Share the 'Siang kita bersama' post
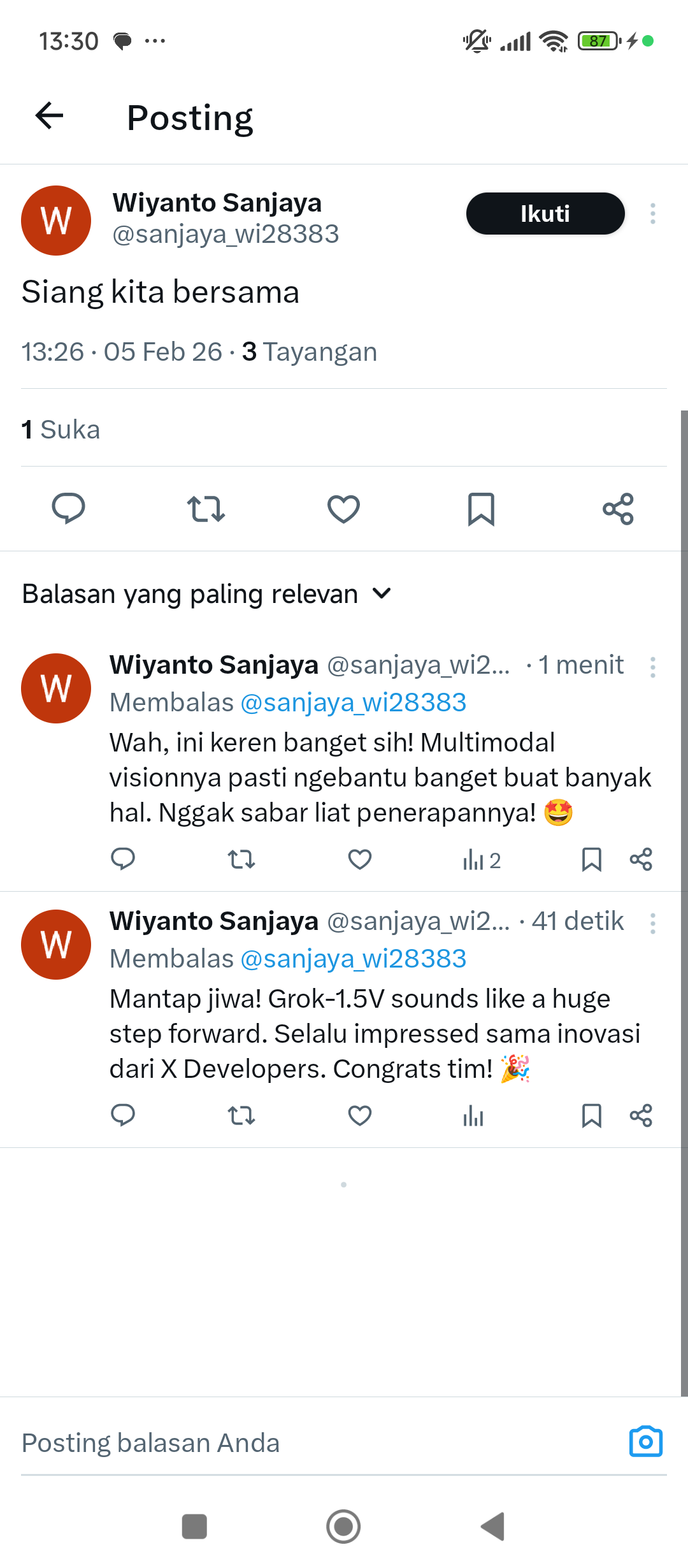 [618, 509]
